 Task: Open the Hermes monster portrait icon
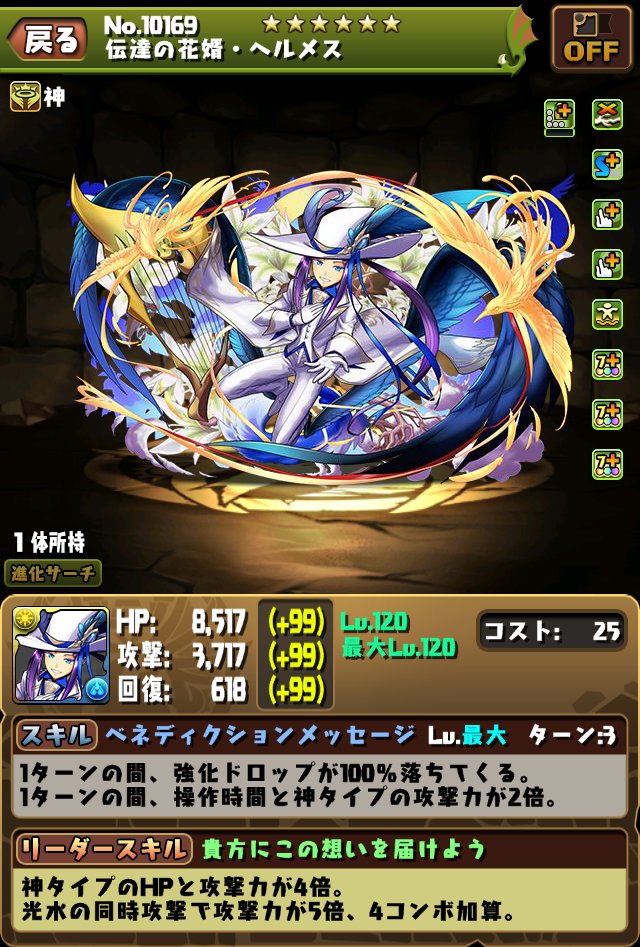point(61,656)
